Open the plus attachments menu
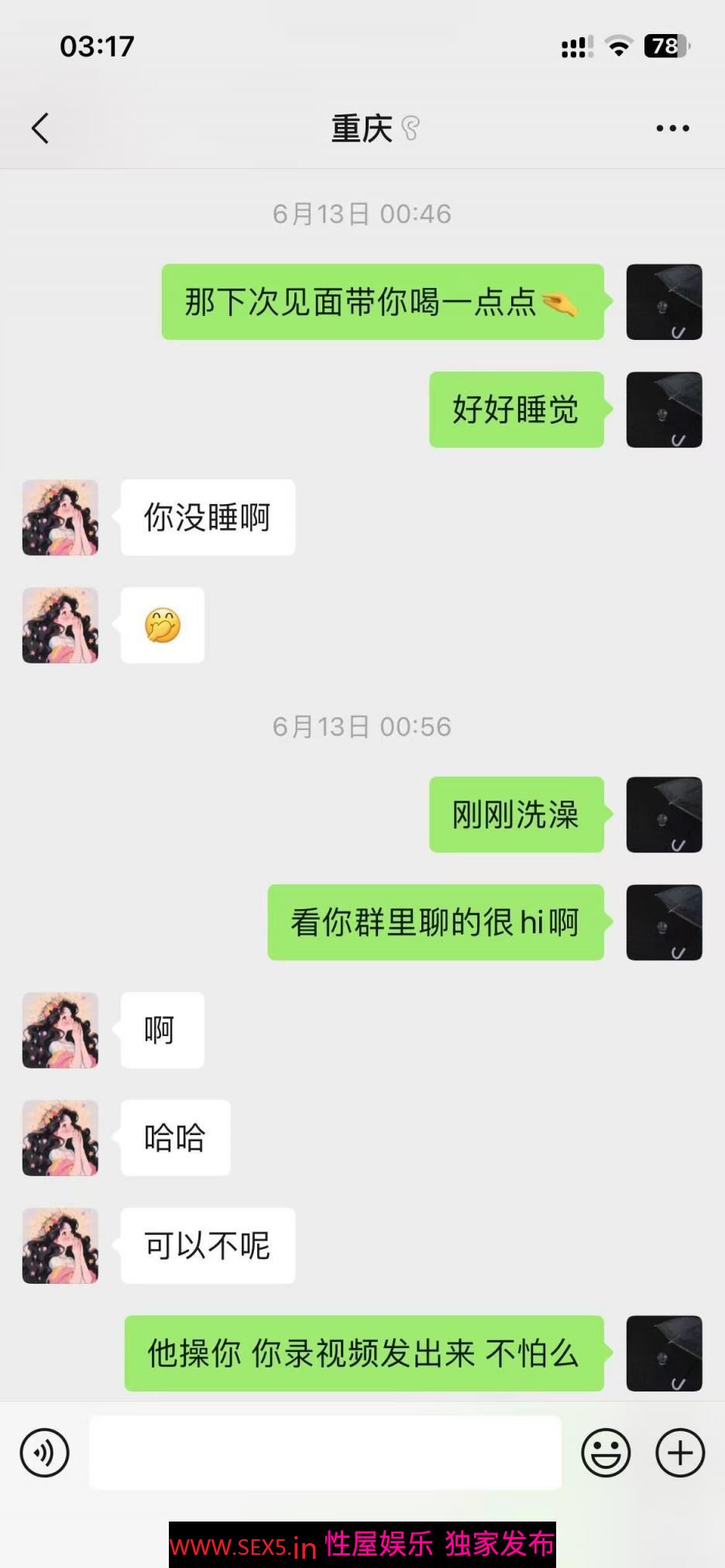This screenshot has height=1568, width=725. [680, 1453]
